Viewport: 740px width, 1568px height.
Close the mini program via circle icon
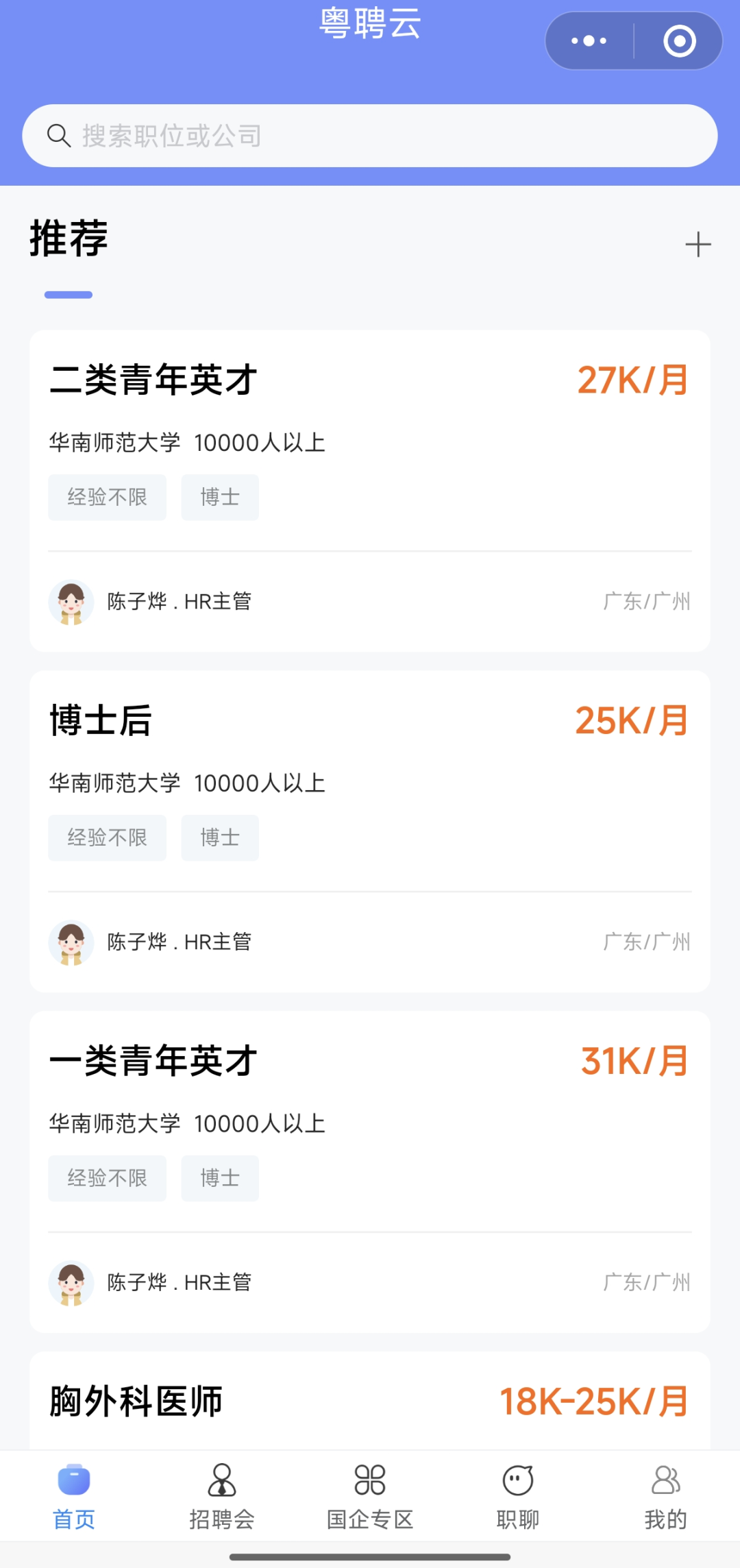pyautogui.click(x=679, y=41)
